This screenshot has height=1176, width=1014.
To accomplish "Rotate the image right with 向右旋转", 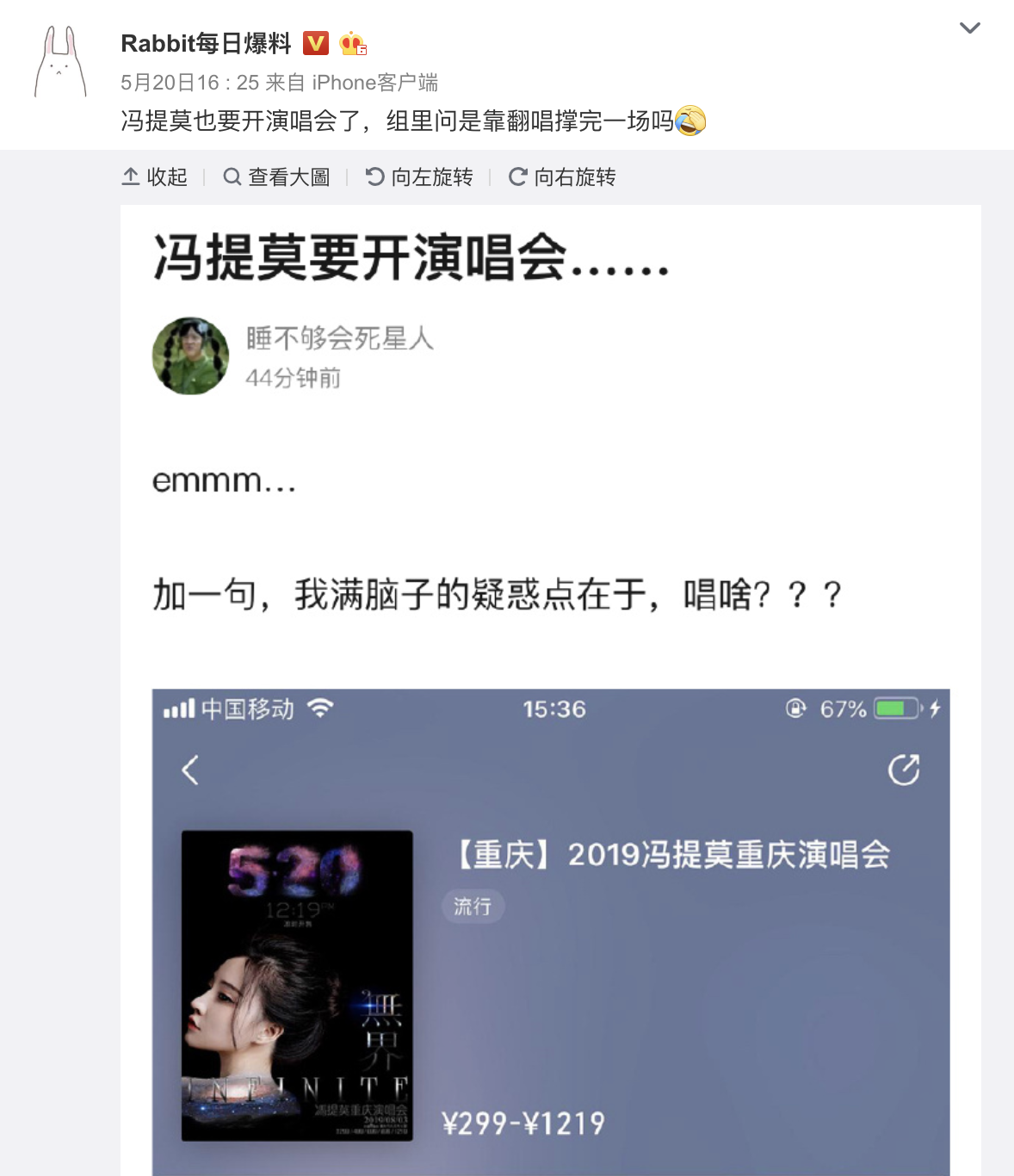I will click(x=562, y=177).
